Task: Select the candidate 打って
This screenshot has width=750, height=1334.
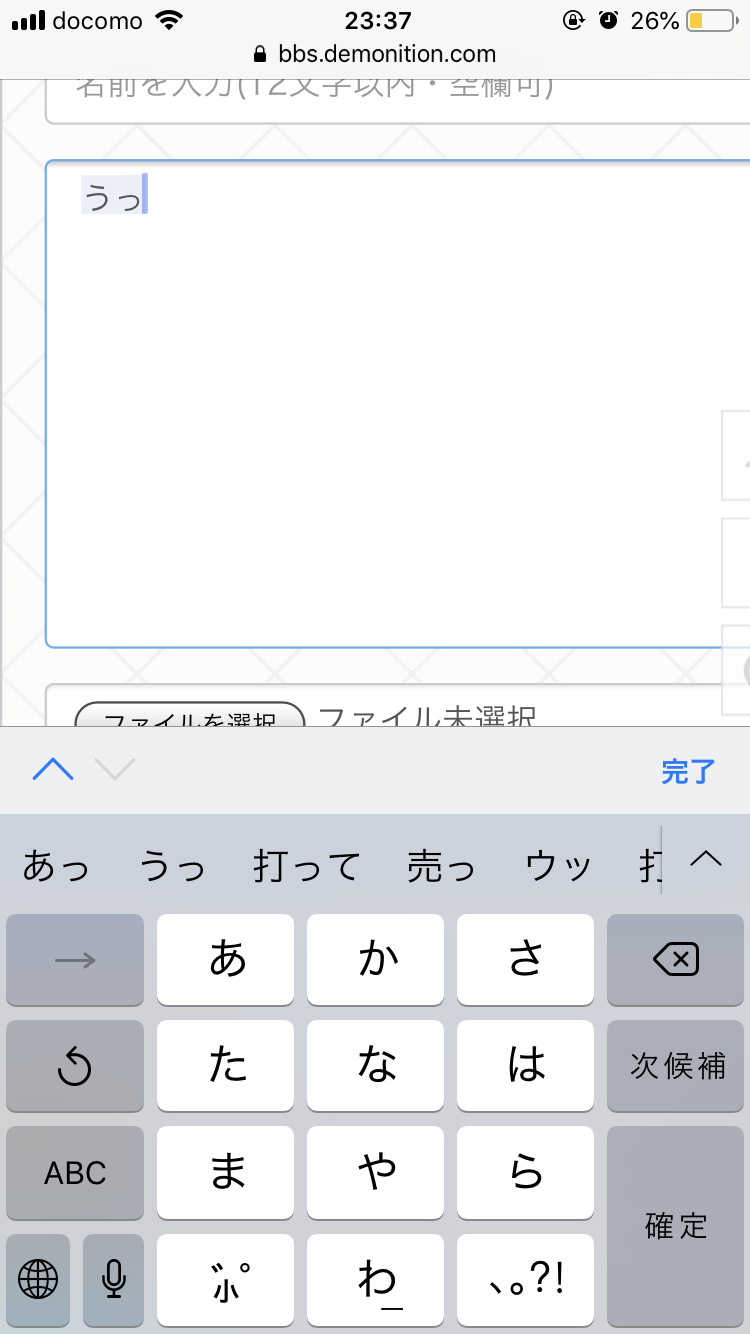Action: [306, 865]
